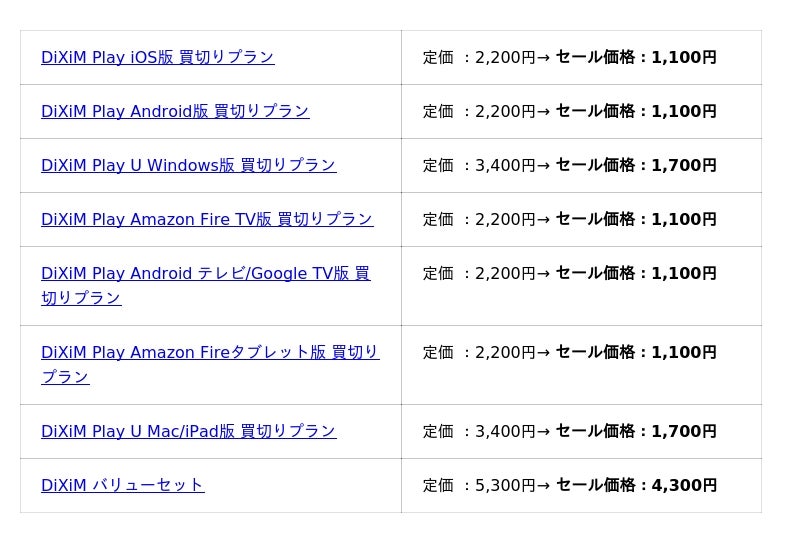
Task: Open DiXiM Play U Windows版 買切りプラン link
Action: click(188, 165)
